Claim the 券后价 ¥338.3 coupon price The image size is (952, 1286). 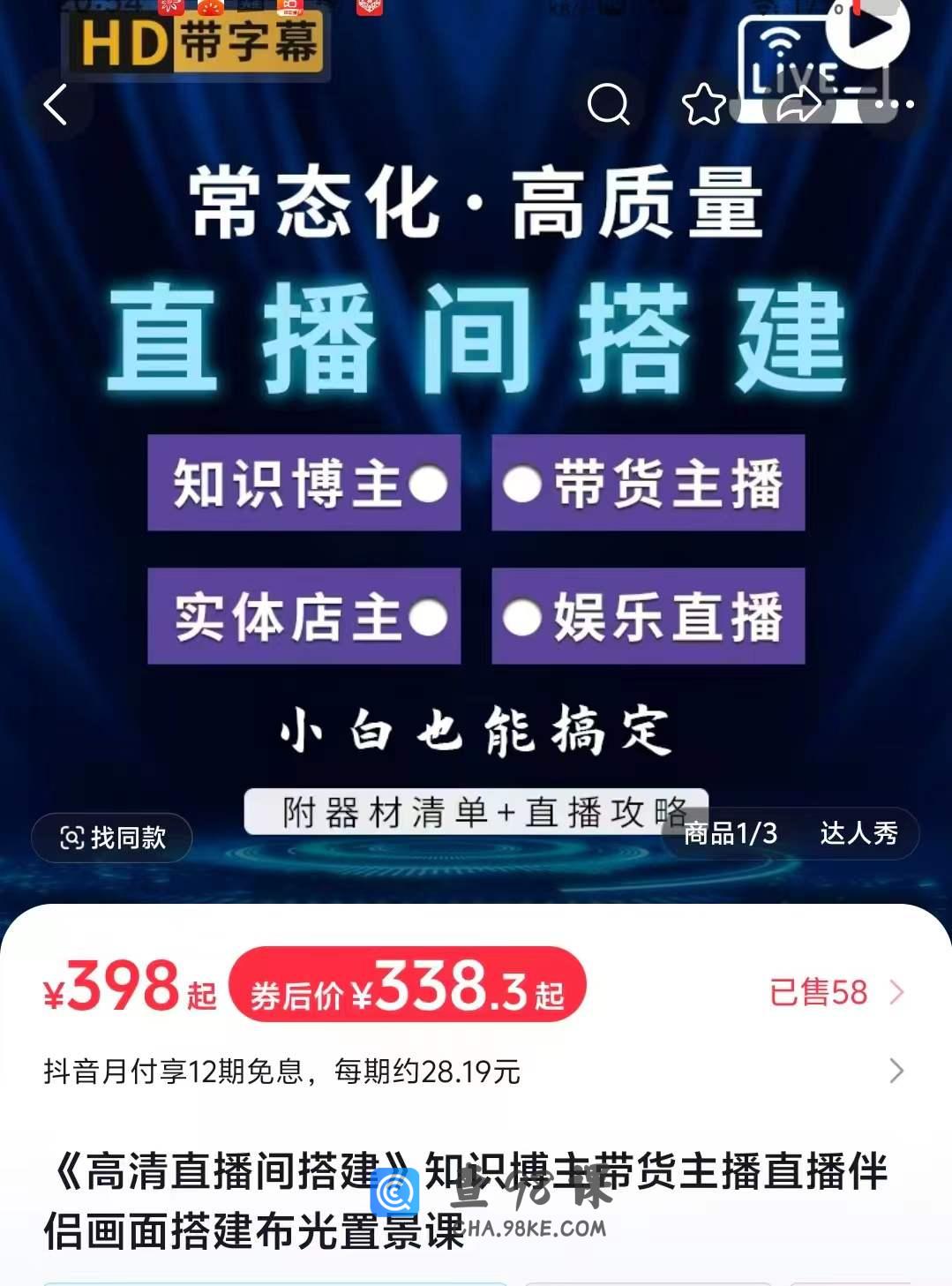click(x=407, y=985)
